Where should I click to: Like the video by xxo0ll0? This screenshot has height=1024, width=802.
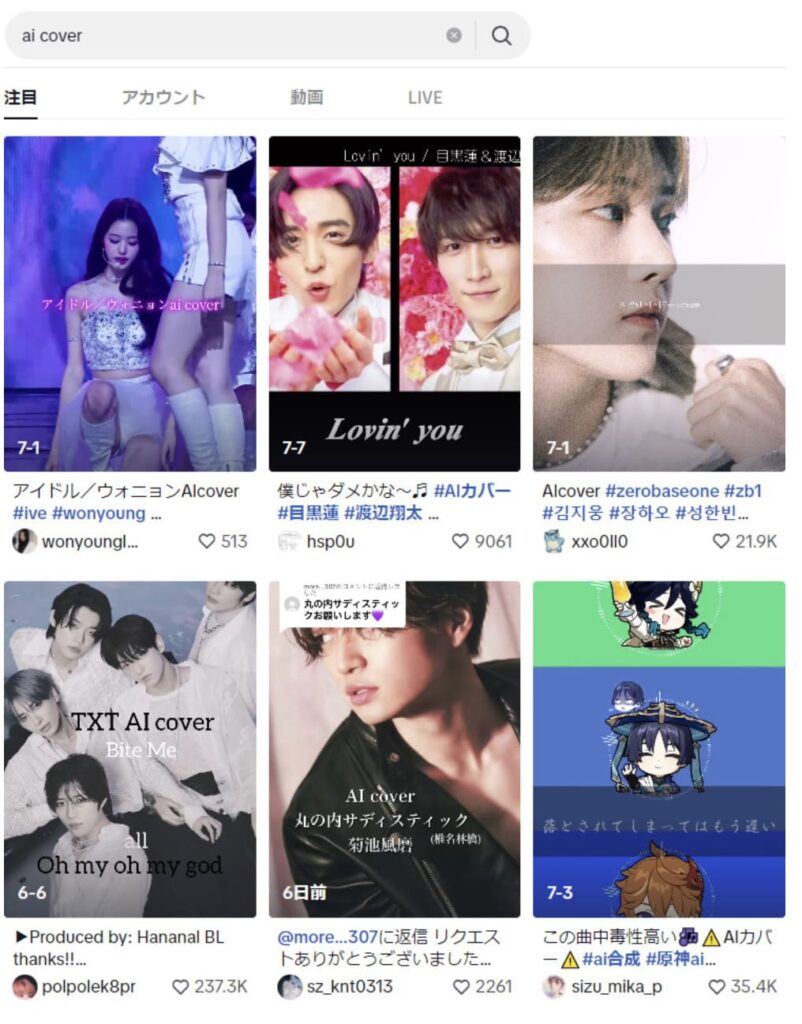[x=721, y=541]
